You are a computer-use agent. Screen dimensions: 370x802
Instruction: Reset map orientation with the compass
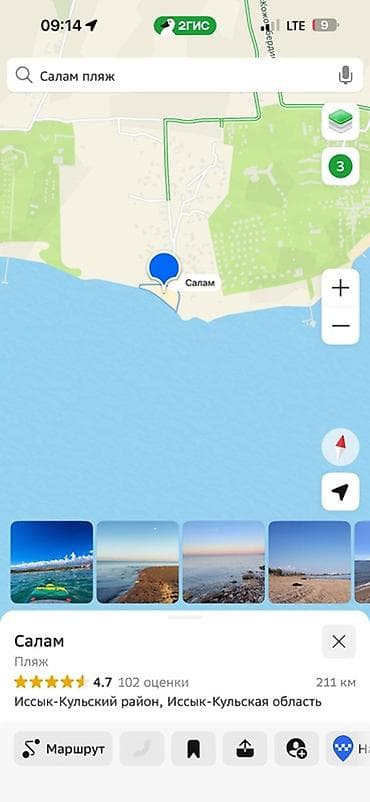pyautogui.click(x=340, y=447)
